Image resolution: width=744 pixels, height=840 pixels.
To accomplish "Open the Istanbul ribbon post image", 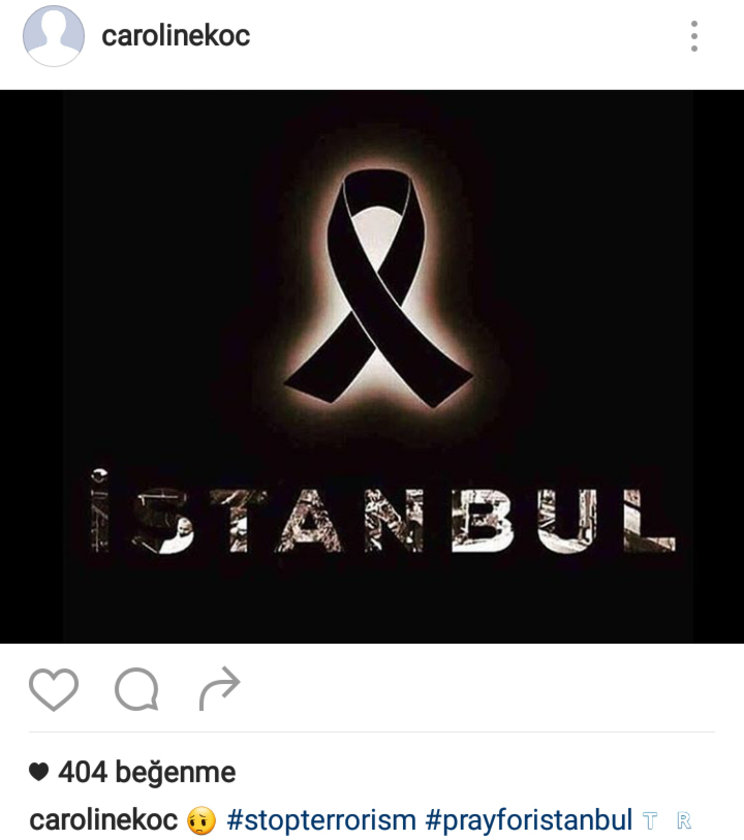I will [x=372, y=366].
